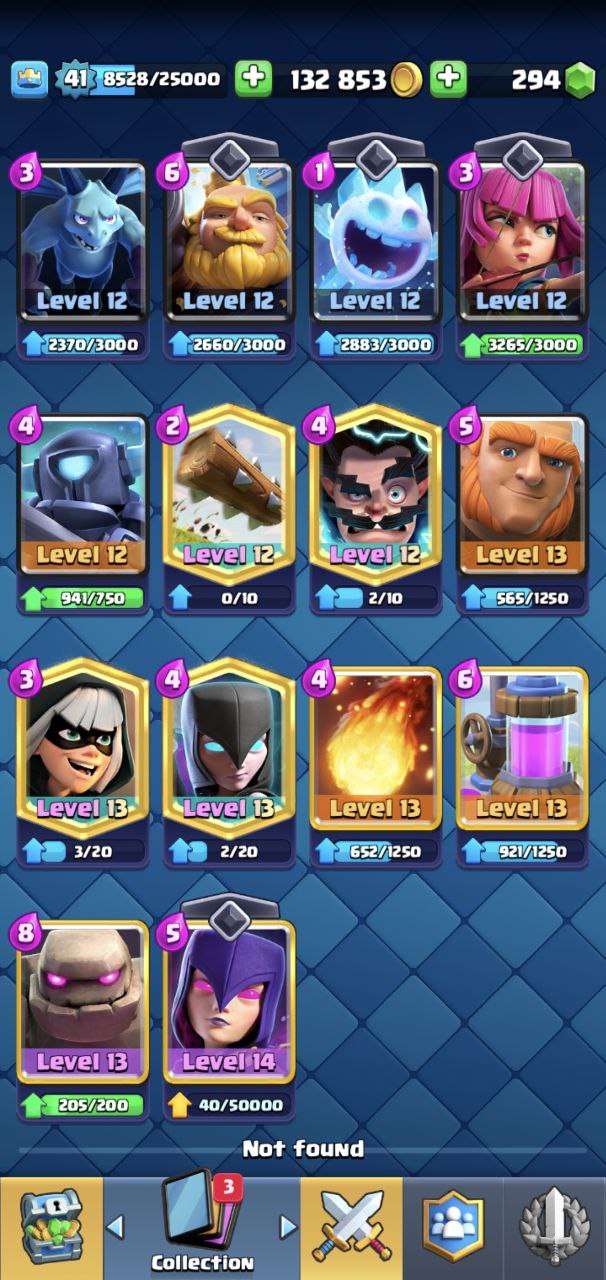This screenshot has width=606, height=1280.
Task: Go to the Battle crossed-swords tab
Action: (352, 1227)
